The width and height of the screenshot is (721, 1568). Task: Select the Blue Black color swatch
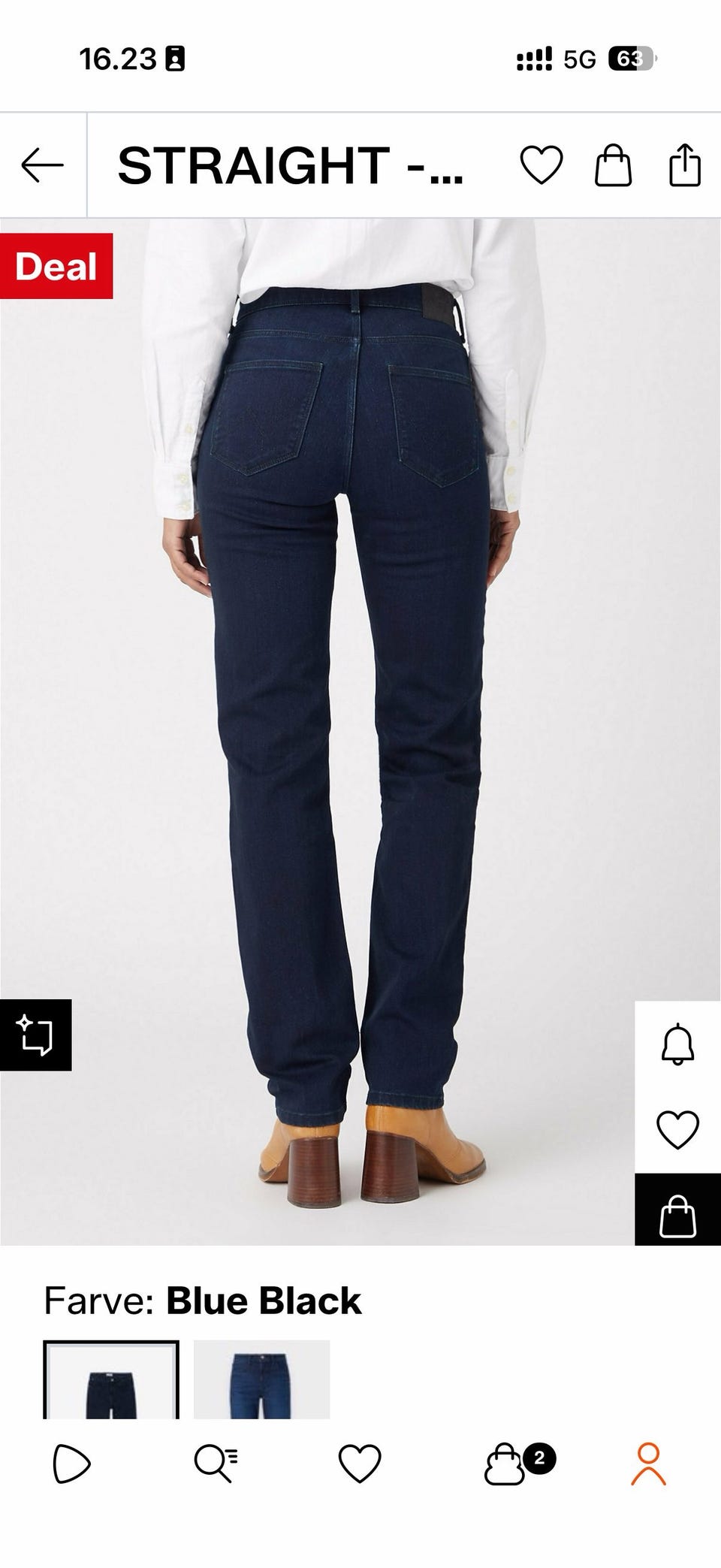click(x=111, y=1379)
